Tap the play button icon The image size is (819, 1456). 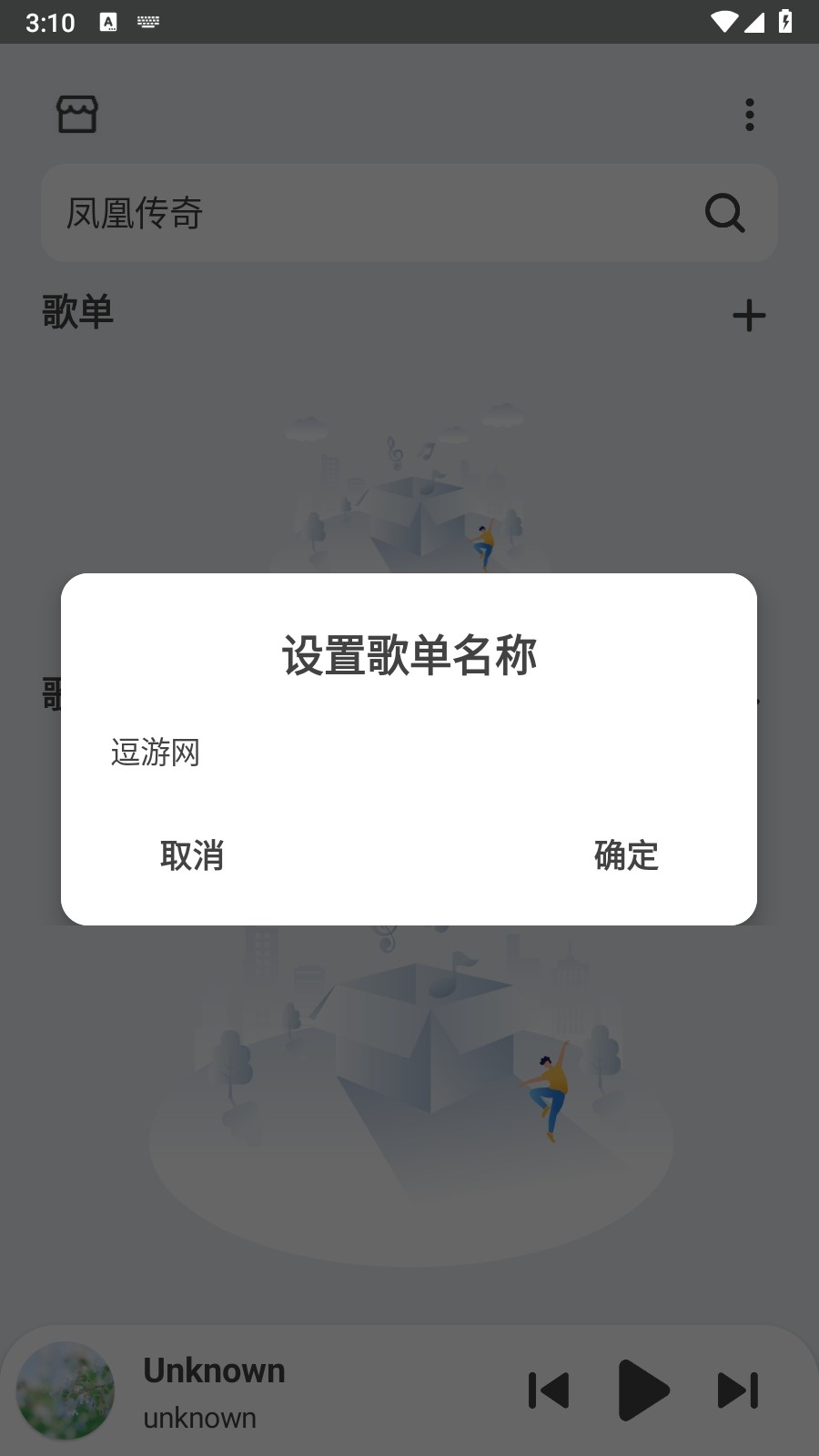tap(642, 1390)
